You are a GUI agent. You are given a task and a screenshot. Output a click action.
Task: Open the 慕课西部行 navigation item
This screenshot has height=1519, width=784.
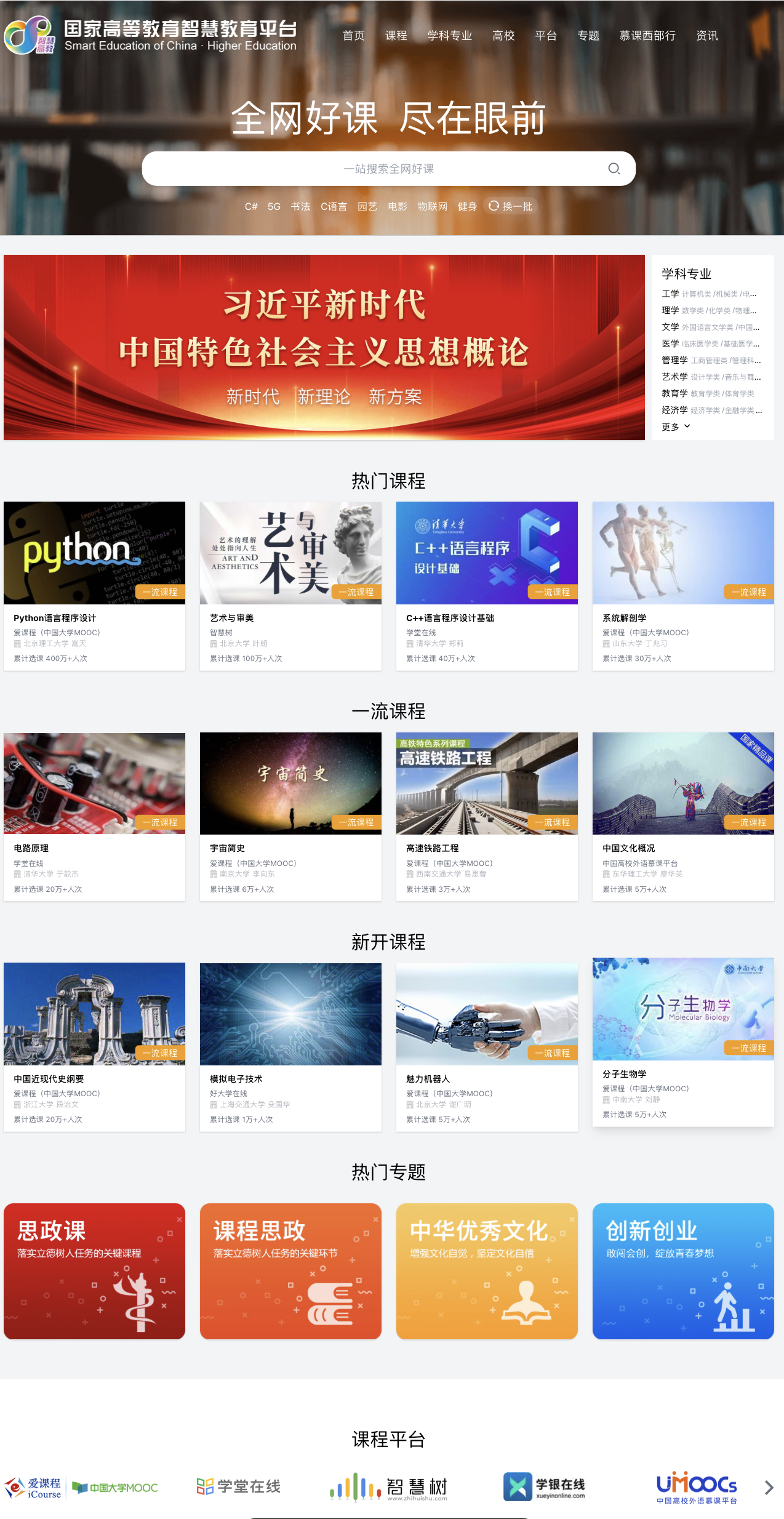click(x=647, y=36)
